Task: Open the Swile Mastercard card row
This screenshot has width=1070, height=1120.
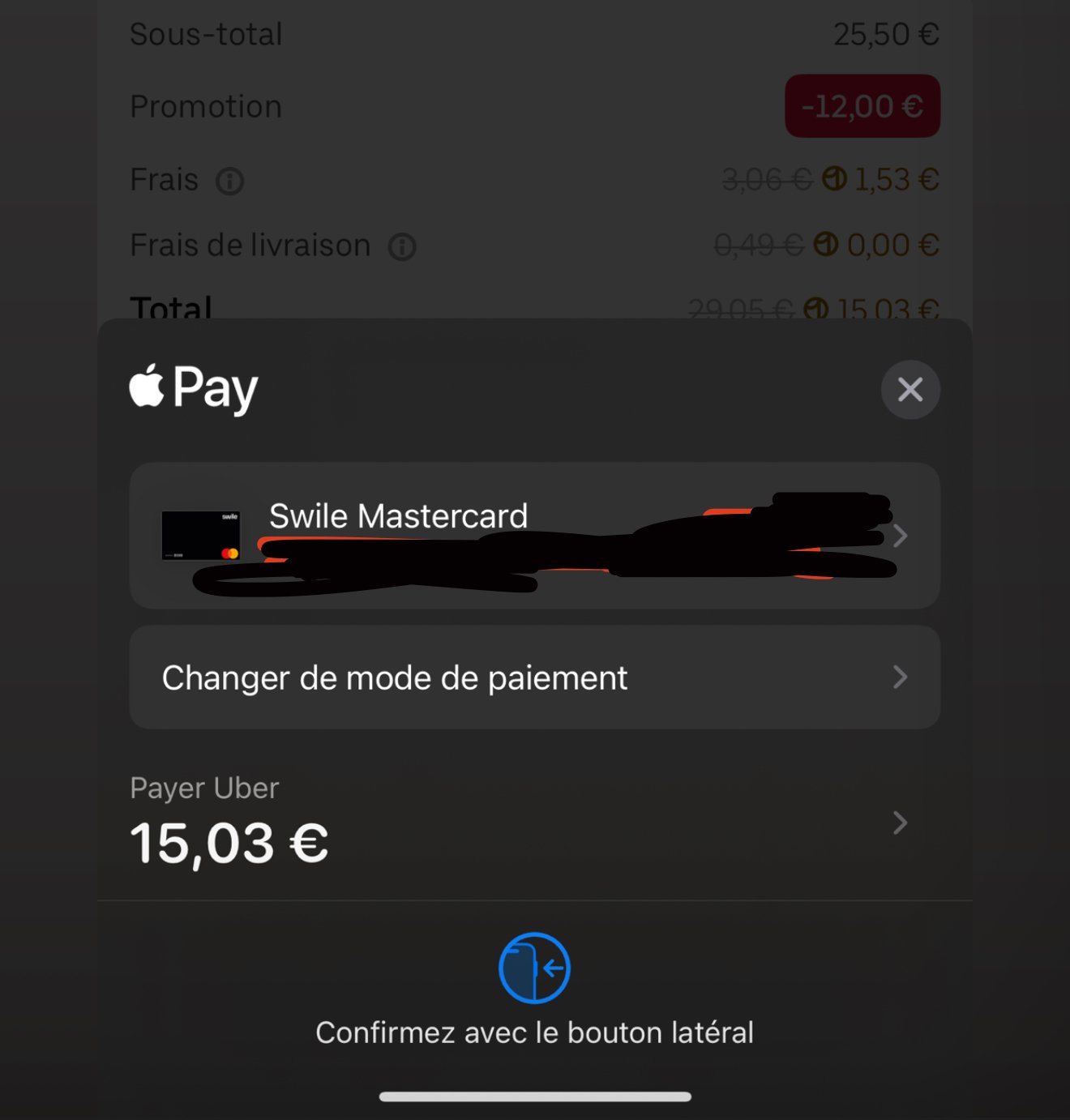Action: (x=533, y=535)
